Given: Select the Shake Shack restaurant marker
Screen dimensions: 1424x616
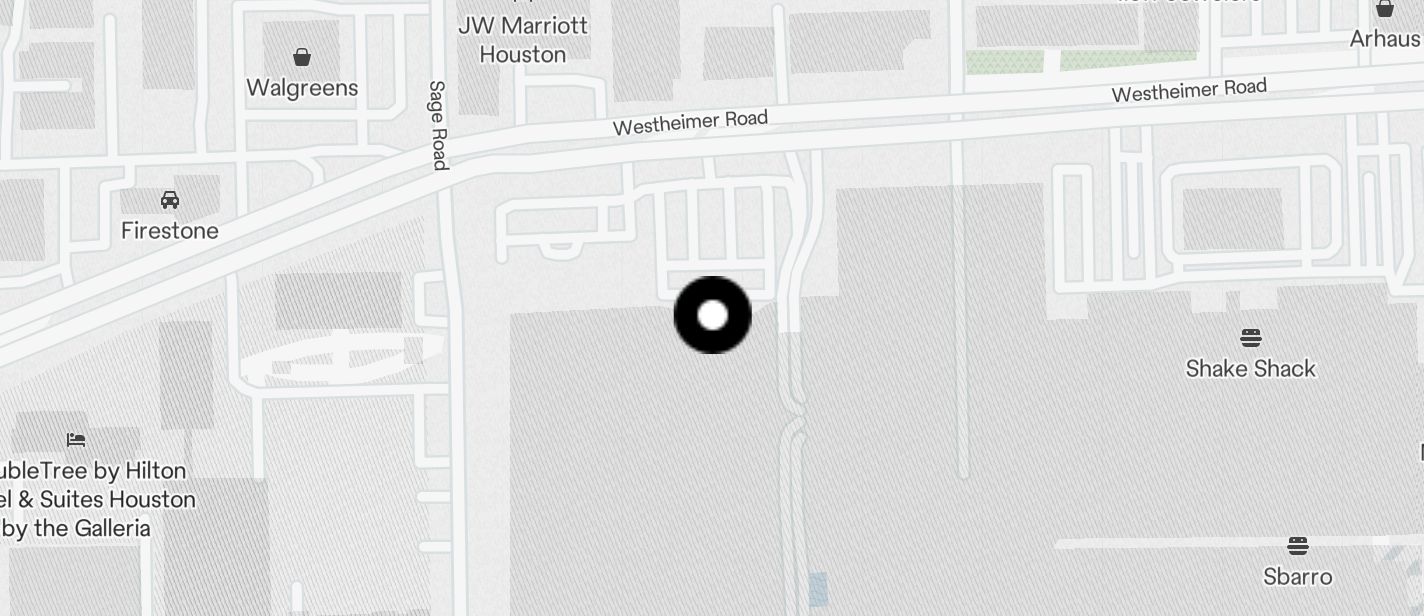Looking at the screenshot, I should click(1250, 337).
